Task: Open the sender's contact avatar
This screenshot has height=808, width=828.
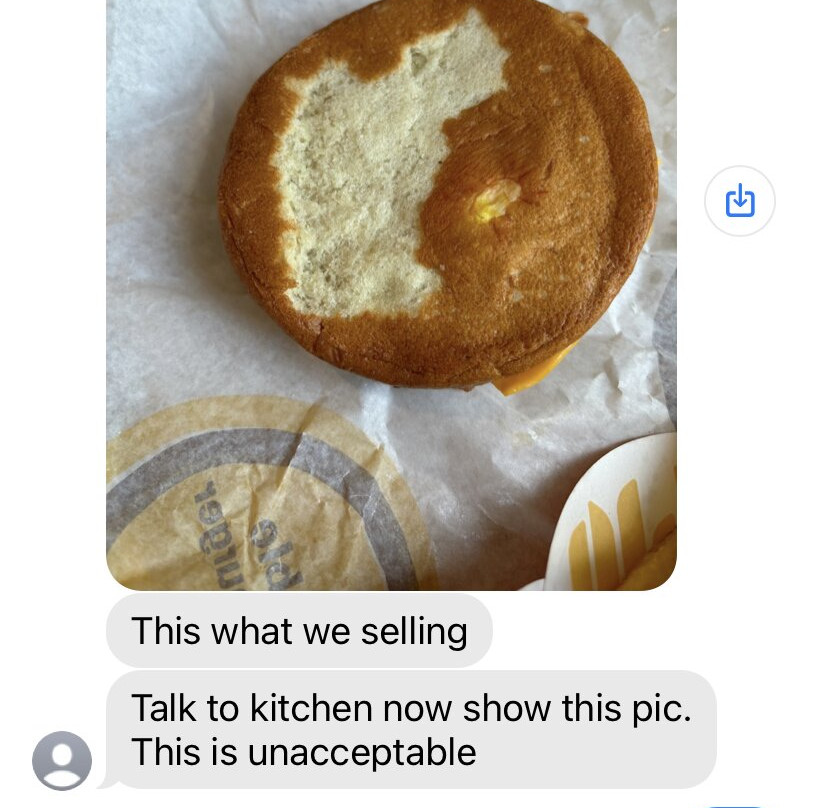Action: coord(62,760)
